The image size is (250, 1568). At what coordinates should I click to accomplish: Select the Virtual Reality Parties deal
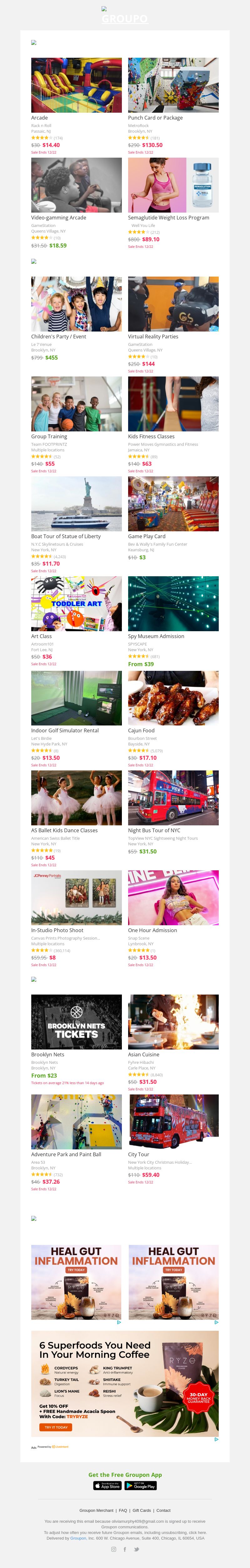pyautogui.click(x=173, y=304)
